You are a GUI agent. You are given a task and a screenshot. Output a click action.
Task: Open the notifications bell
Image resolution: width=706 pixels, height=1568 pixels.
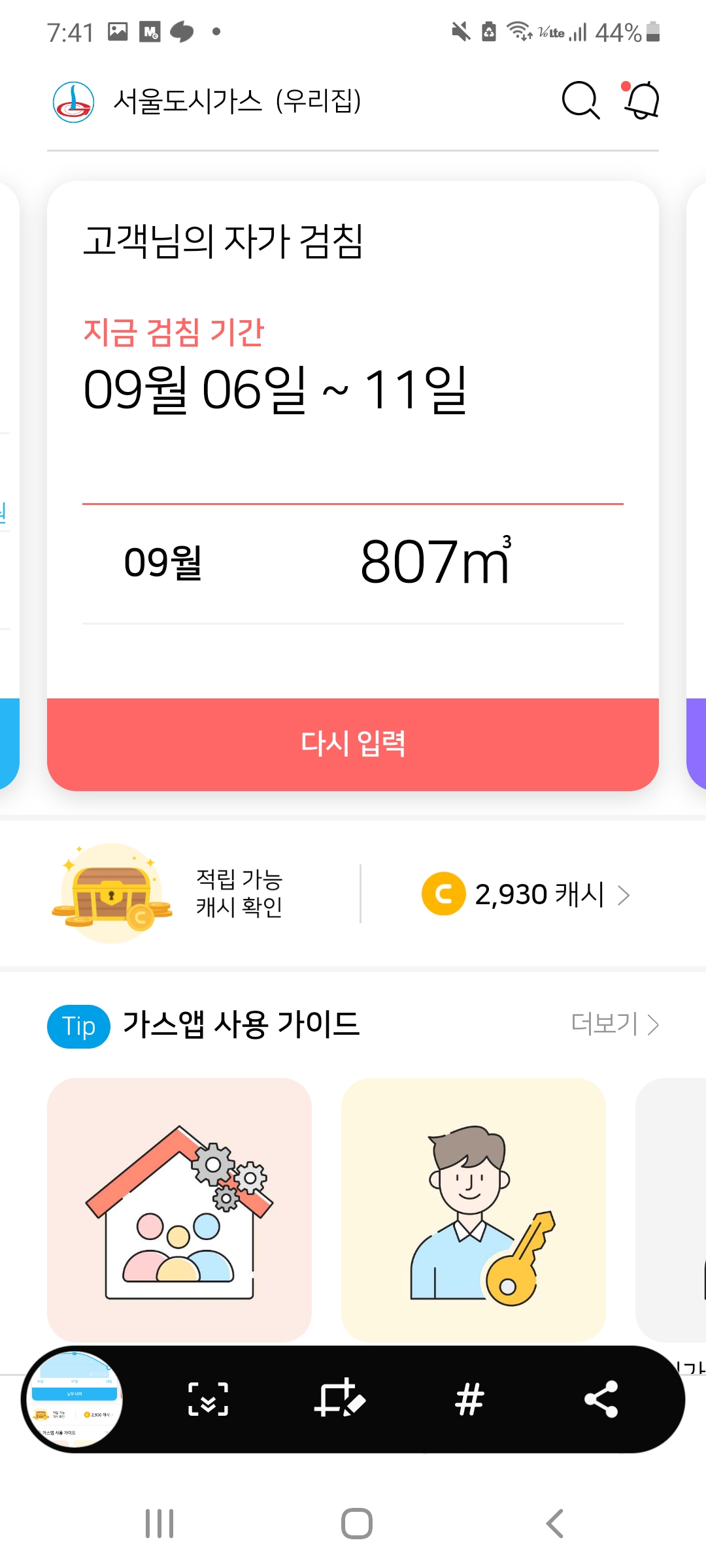[x=641, y=101]
